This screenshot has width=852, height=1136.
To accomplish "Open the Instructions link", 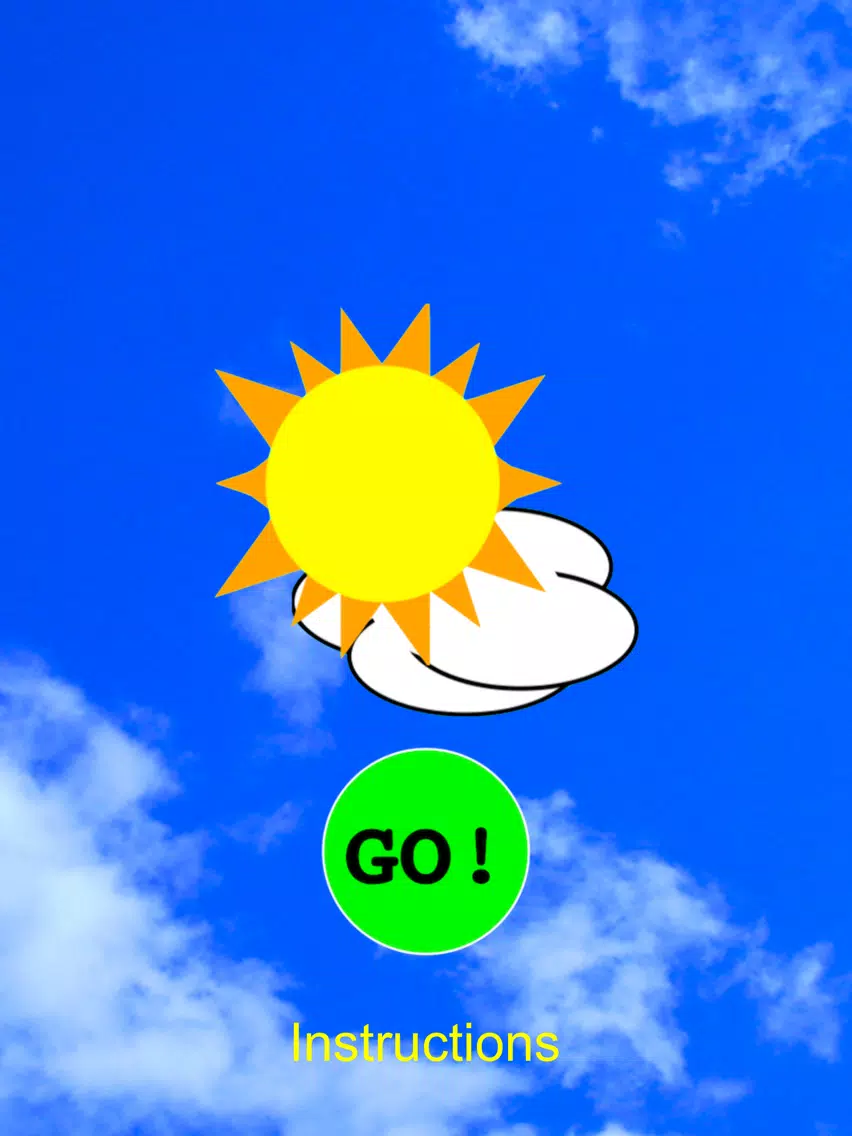I will pyautogui.click(x=424, y=1043).
